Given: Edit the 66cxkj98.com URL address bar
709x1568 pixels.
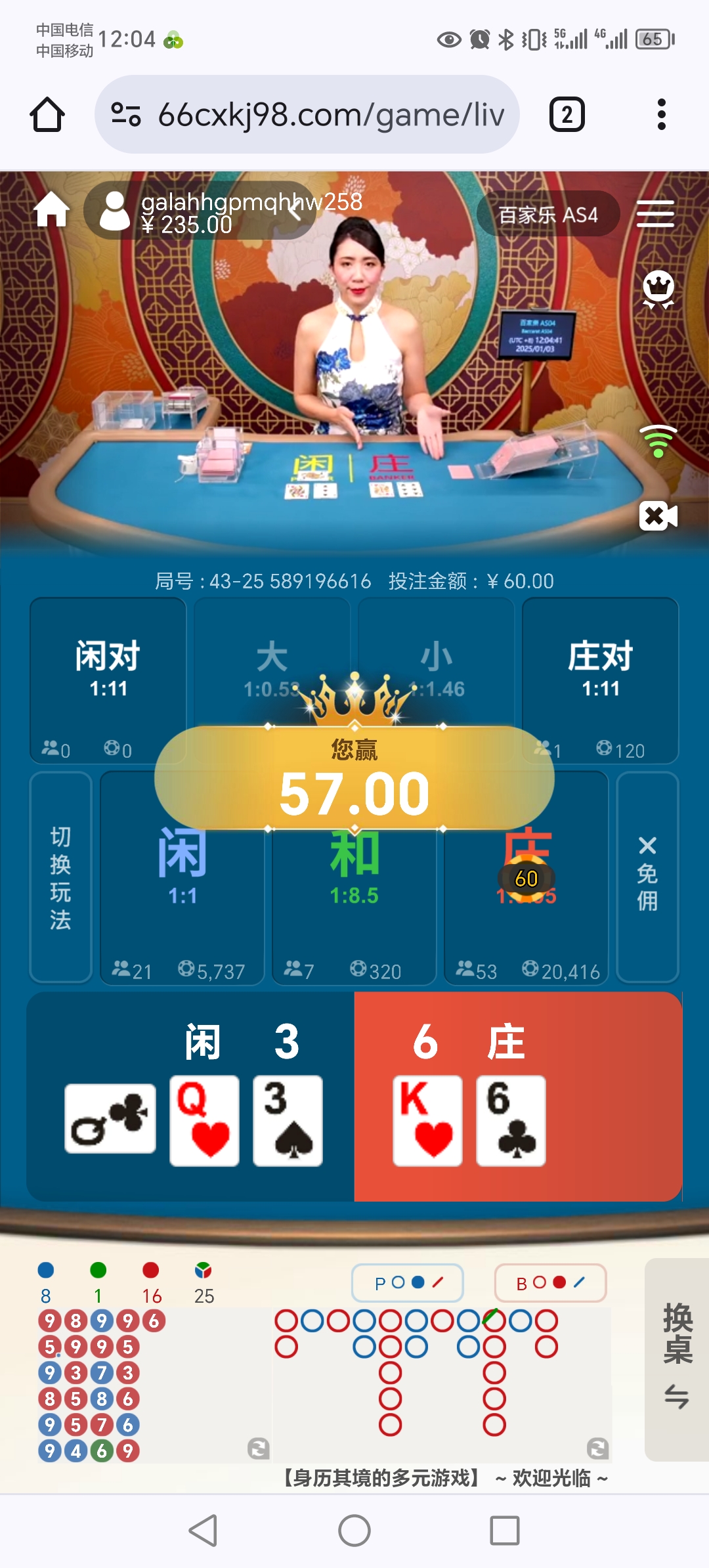Looking at the screenshot, I should click(307, 115).
